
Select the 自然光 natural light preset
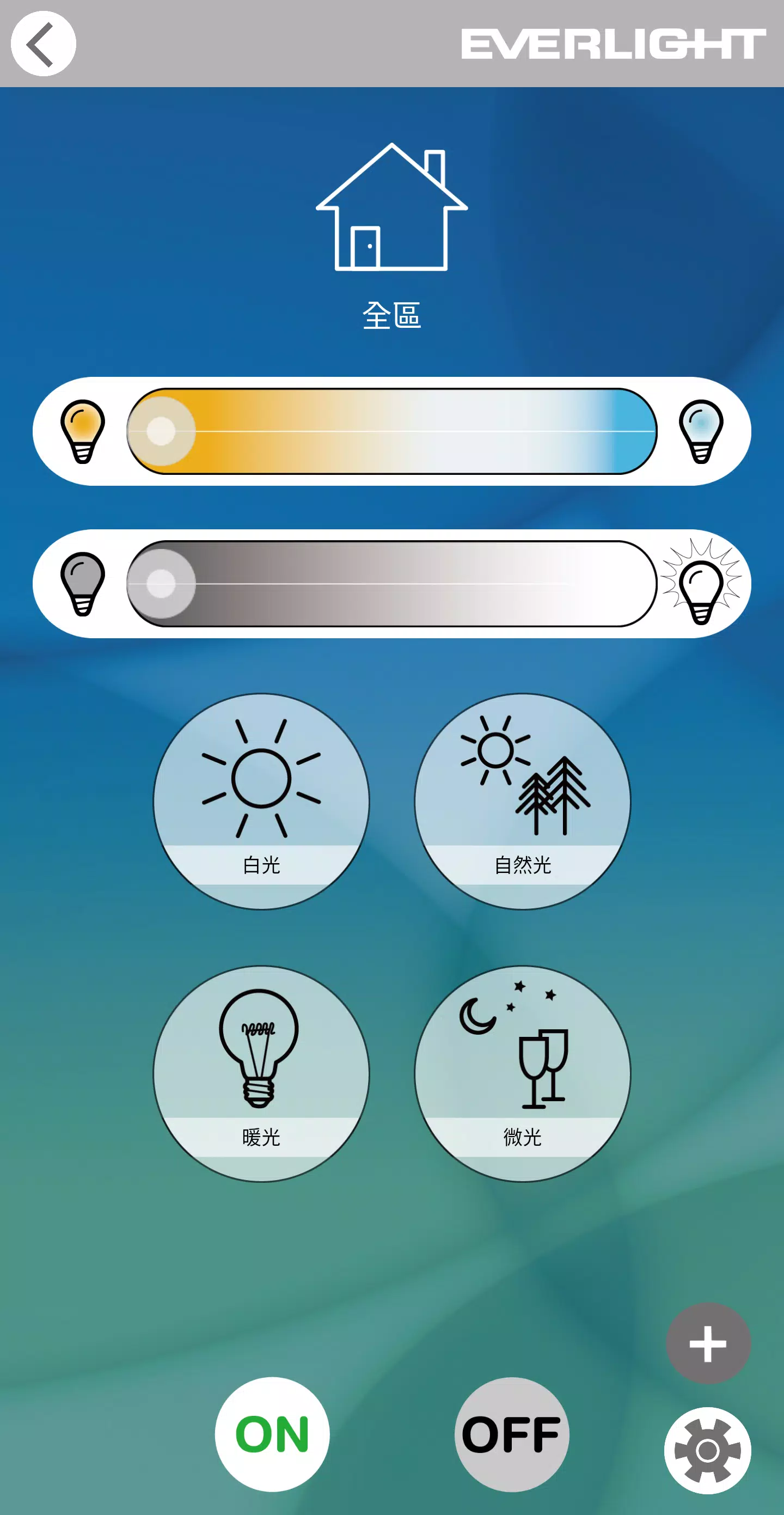[x=522, y=801]
